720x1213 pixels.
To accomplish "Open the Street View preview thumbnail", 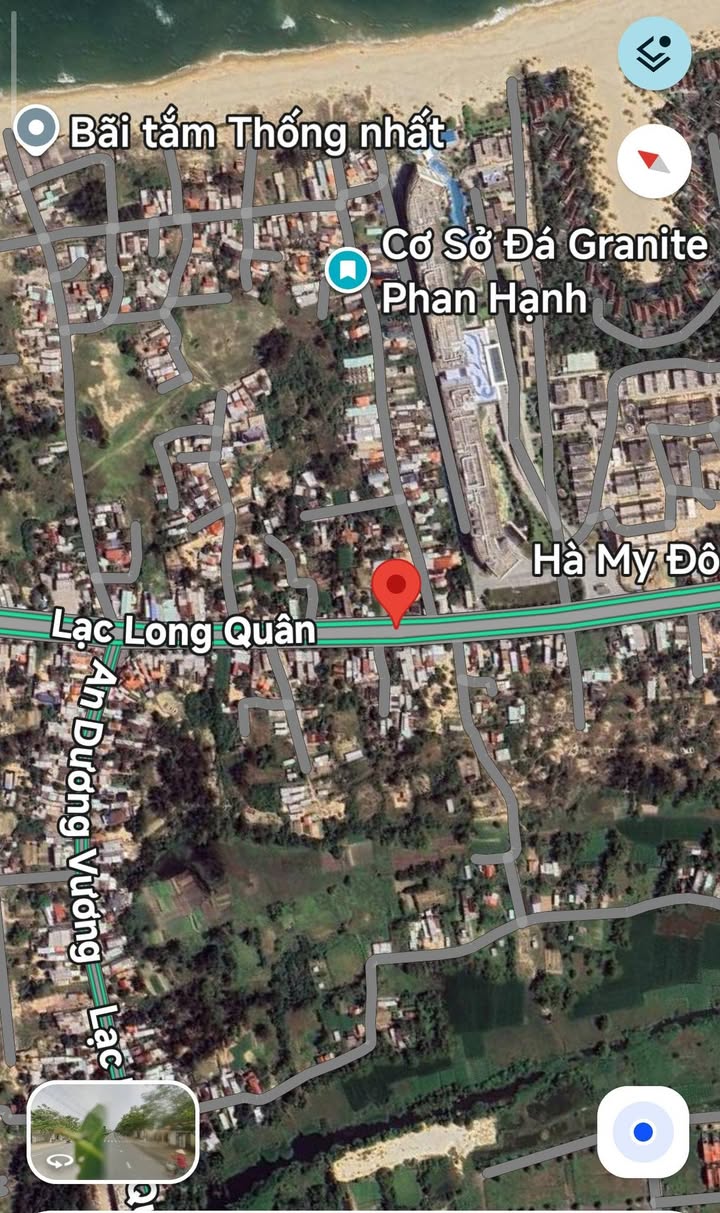I will click(x=112, y=1132).
